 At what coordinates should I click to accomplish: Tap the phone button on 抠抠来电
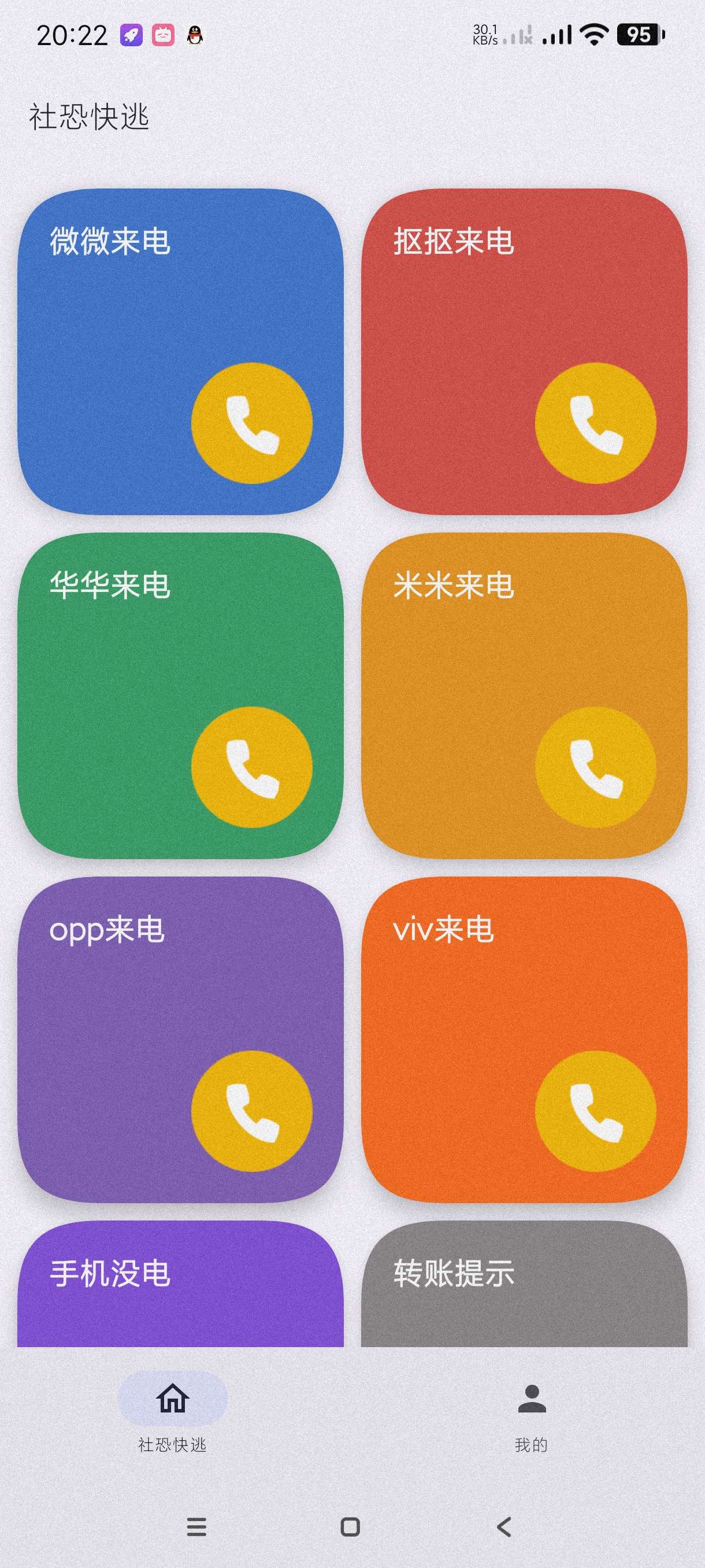pyautogui.click(x=595, y=424)
